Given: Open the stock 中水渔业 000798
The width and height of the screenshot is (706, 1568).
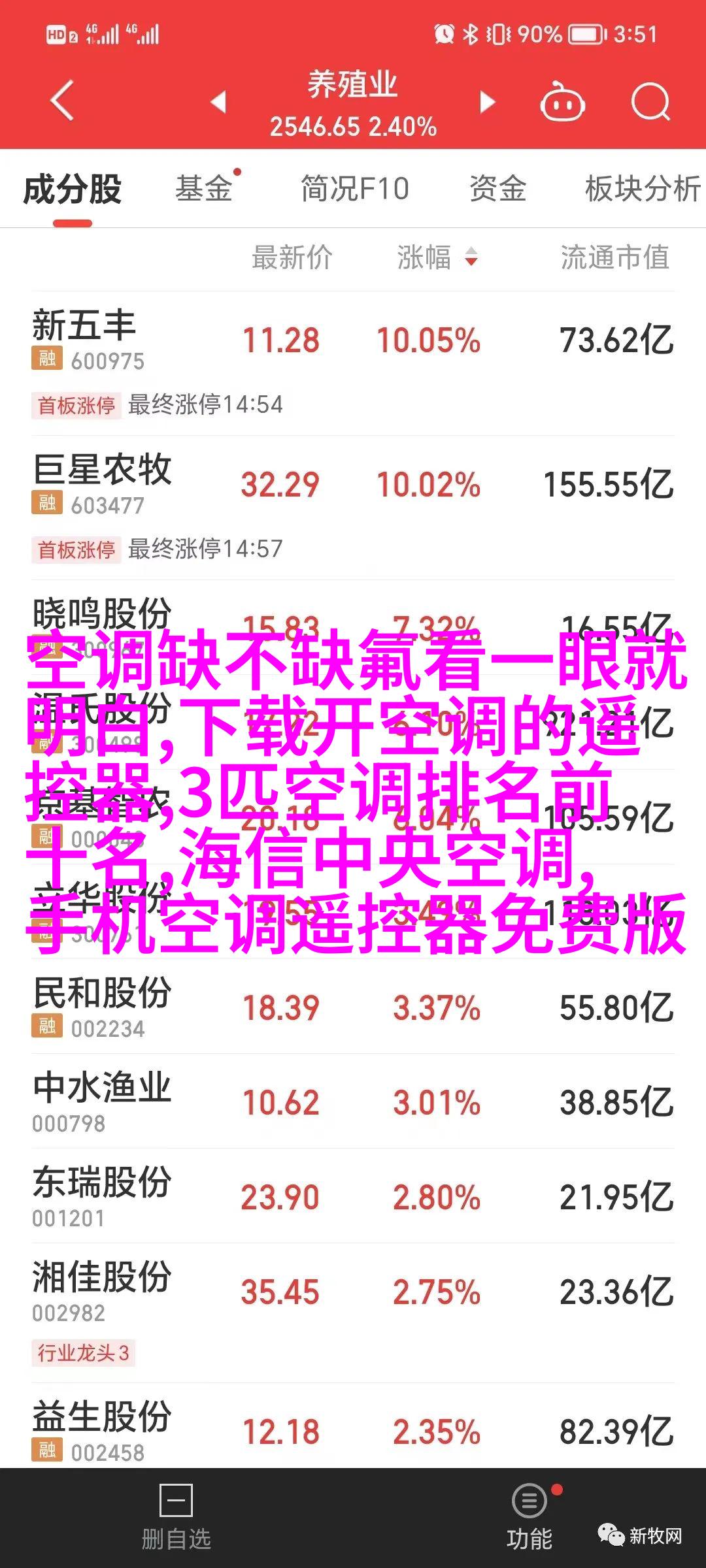Looking at the screenshot, I should 353,1102.
